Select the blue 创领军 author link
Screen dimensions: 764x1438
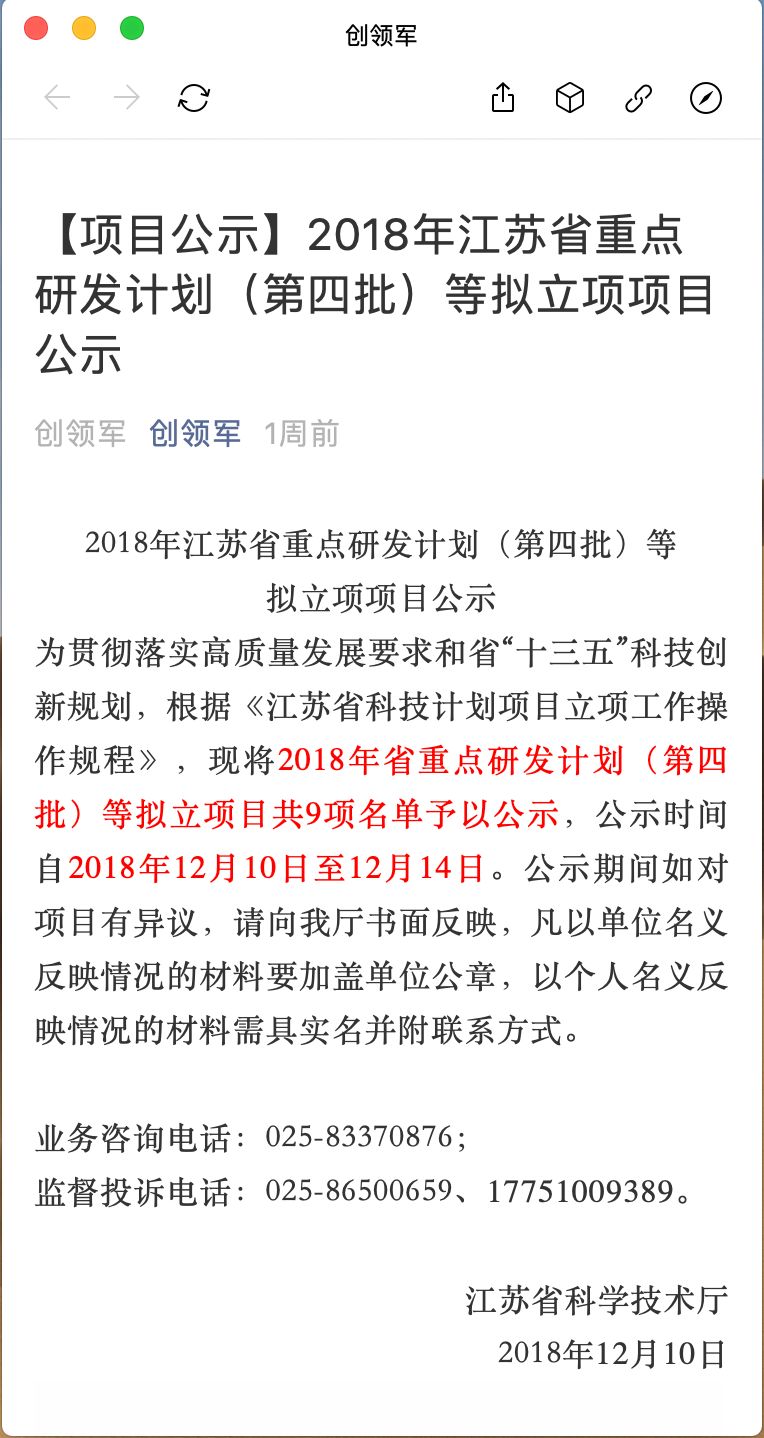tap(194, 433)
